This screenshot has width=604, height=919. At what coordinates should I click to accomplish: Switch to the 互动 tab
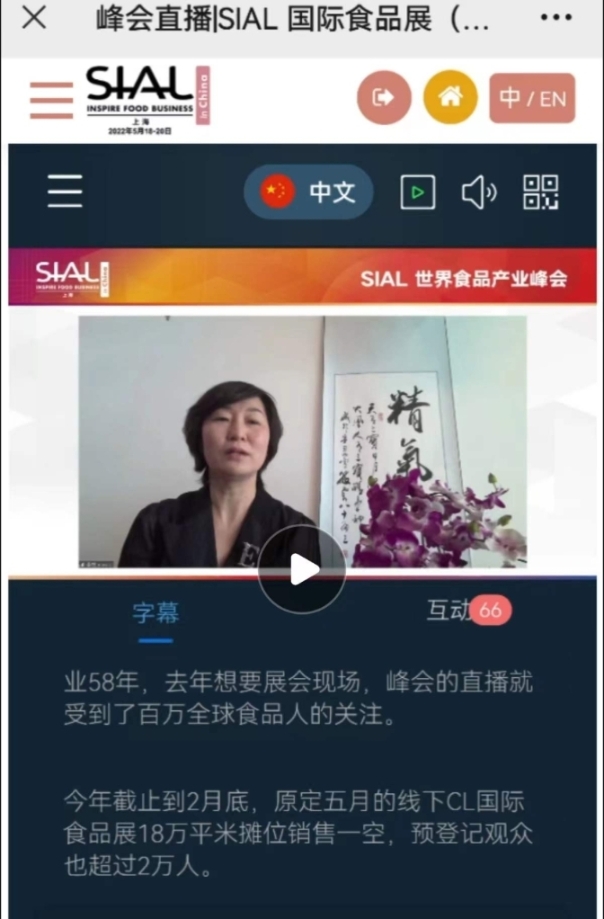click(450, 611)
